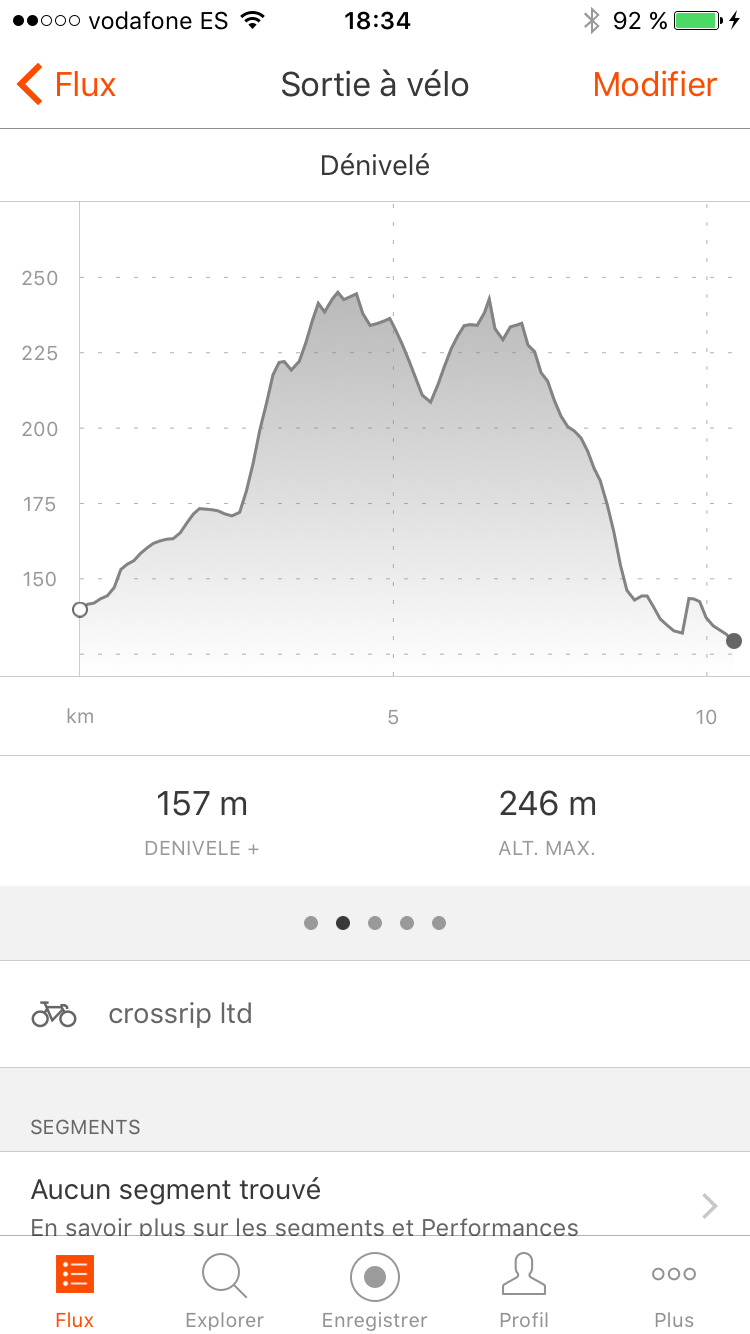Tap Modifier to edit the ride
The height and width of the screenshot is (1334, 750).
coord(654,85)
